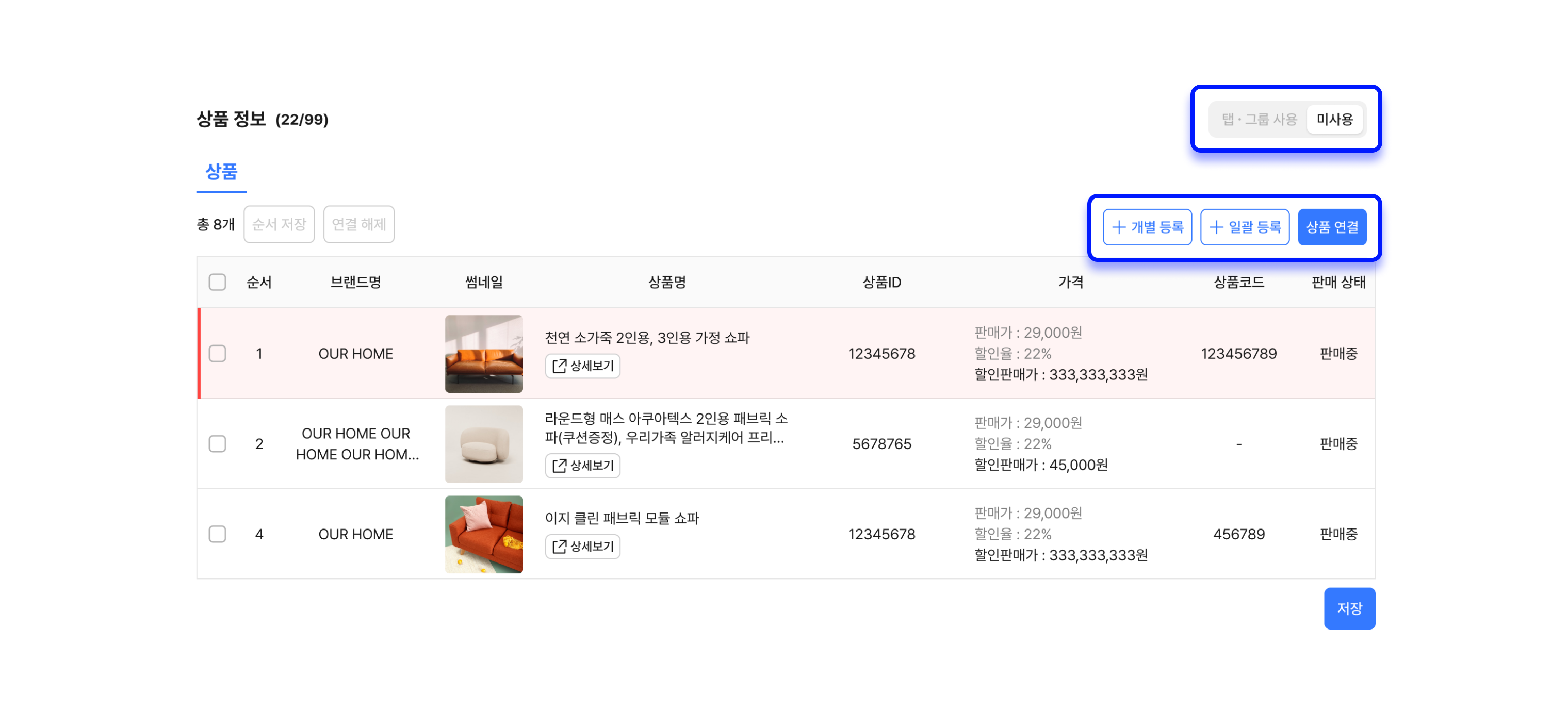Tap the 연결 해제 button

tap(358, 225)
